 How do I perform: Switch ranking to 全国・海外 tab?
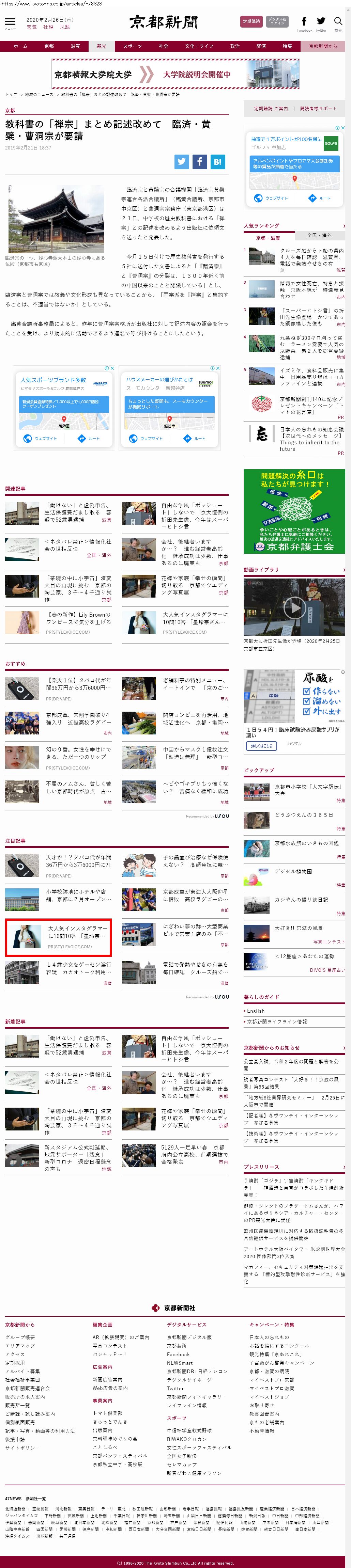pos(319,236)
